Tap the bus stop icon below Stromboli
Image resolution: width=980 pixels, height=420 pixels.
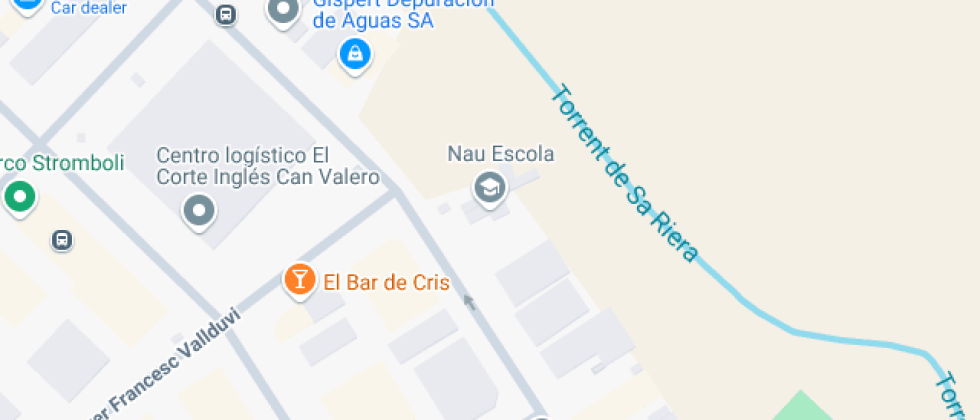tap(62, 240)
